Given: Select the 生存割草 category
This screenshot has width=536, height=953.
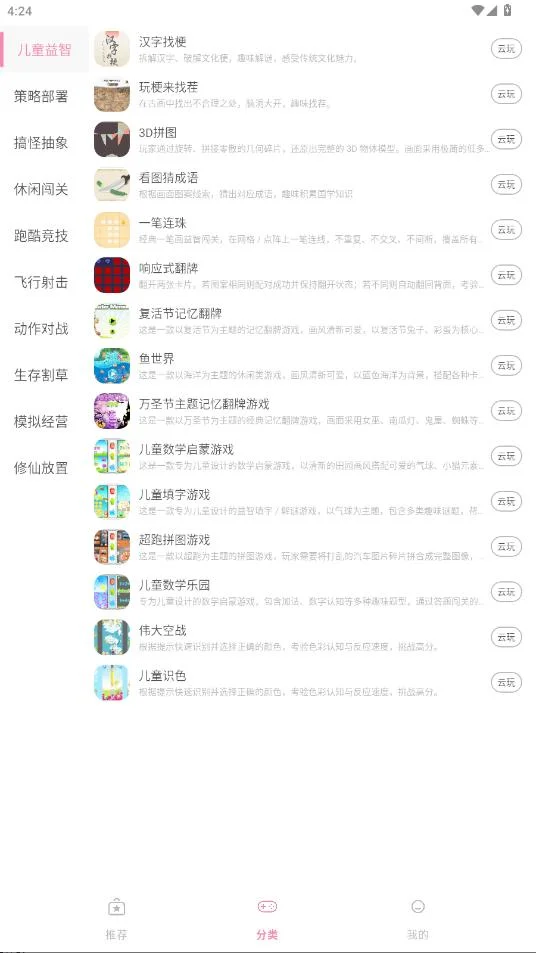Looking at the screenshot, I should pyautogui.click(x=41, y=375).
